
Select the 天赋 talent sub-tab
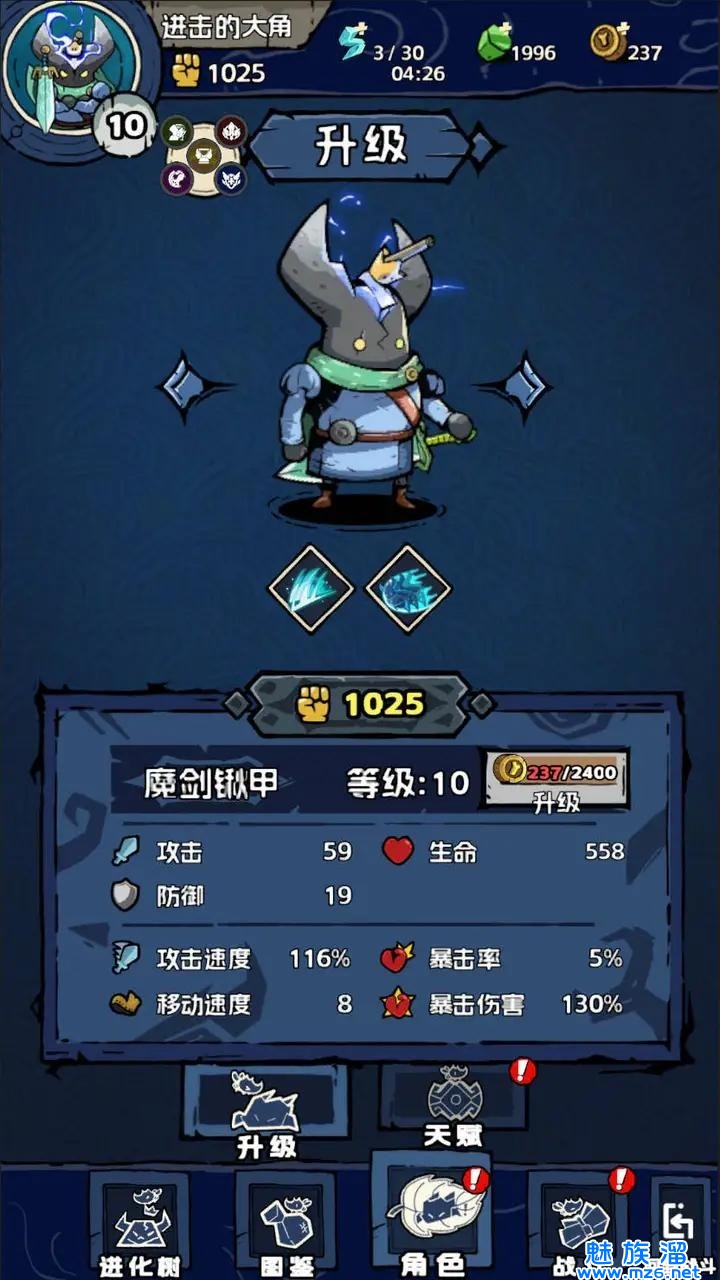[x=455, y=1105]
